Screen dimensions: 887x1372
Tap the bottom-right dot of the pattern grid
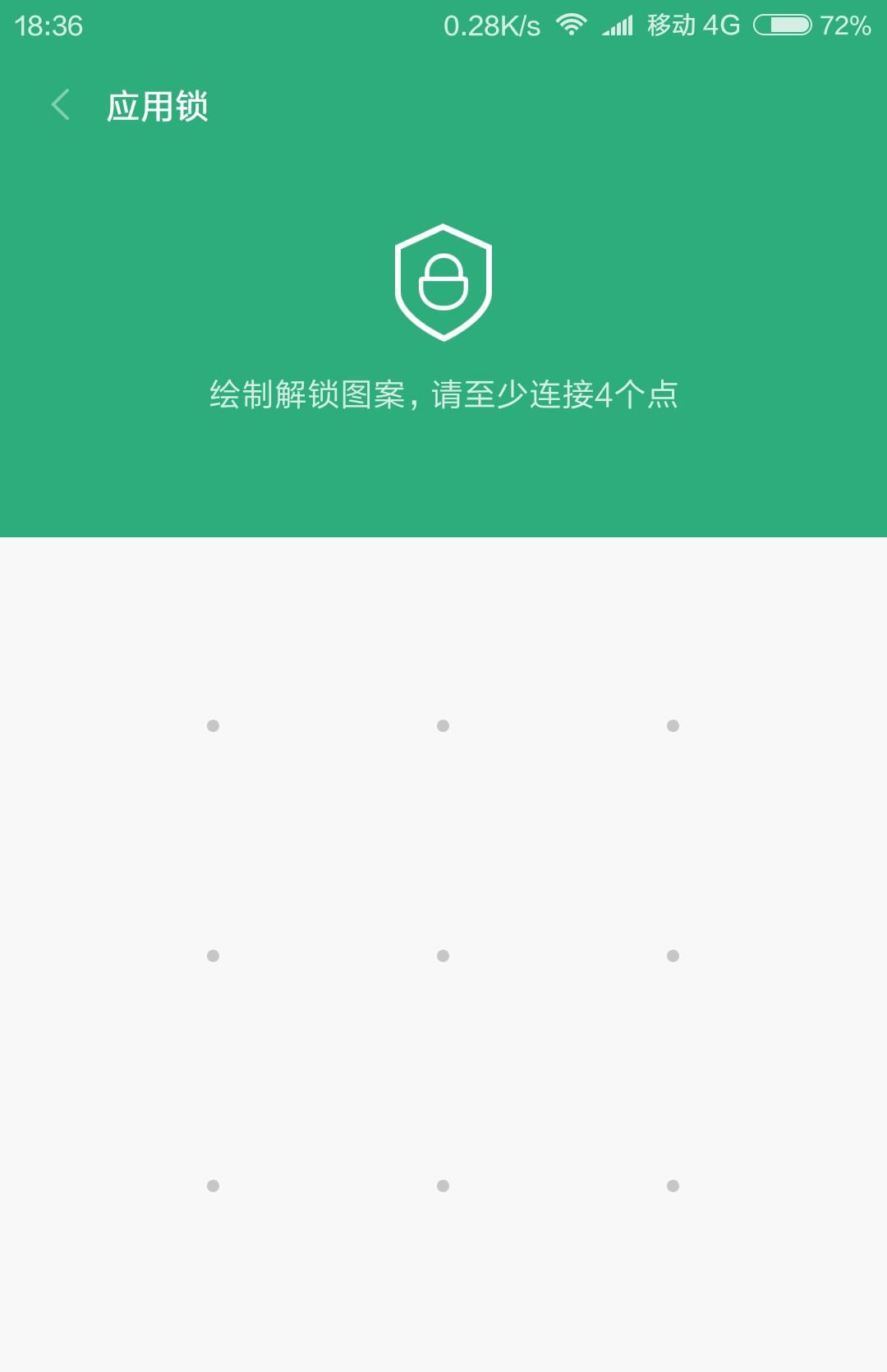pyautogui.click(x=673, y=1186)
